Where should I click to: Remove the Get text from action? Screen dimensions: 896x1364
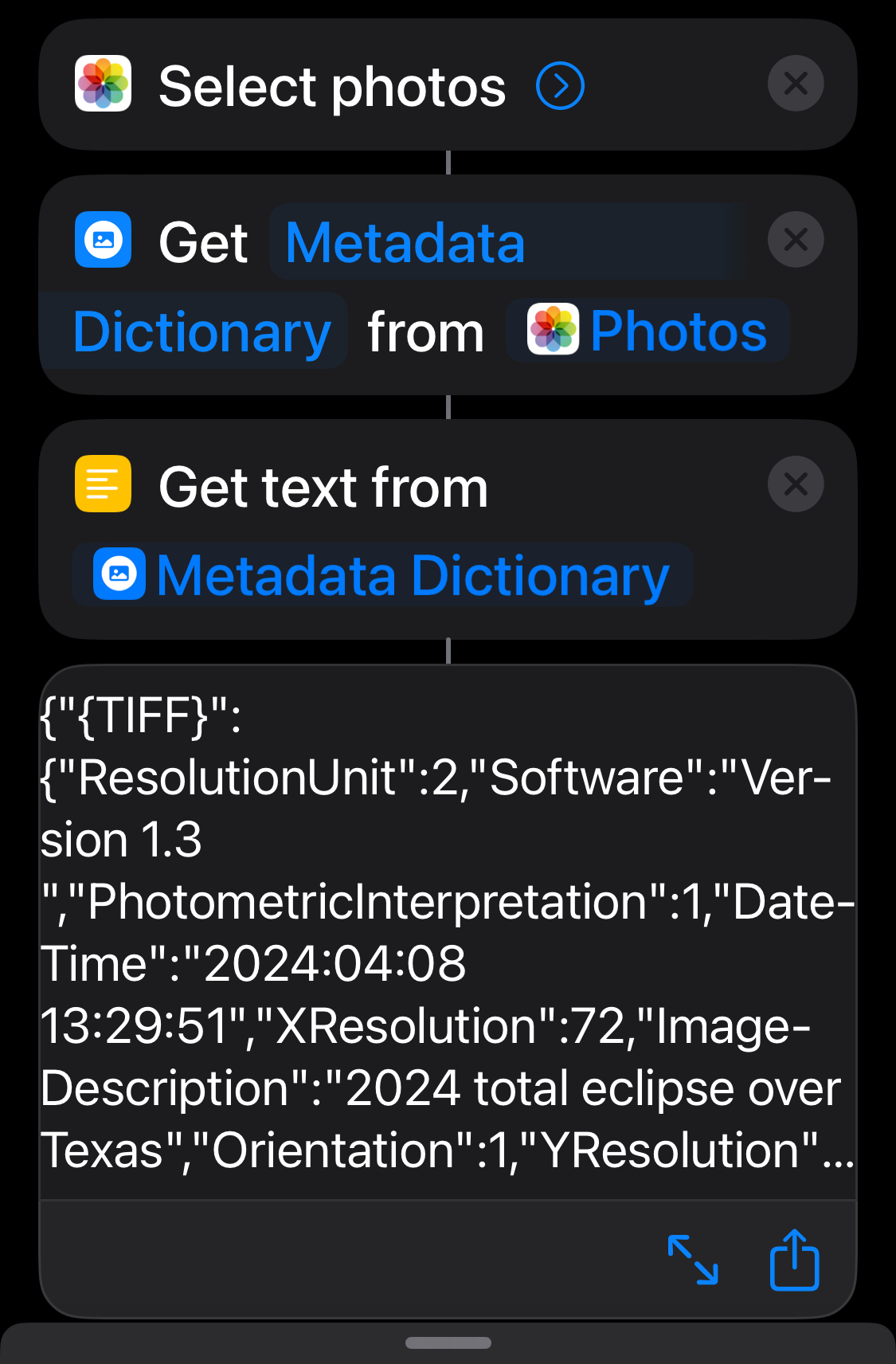click(796, 484)
